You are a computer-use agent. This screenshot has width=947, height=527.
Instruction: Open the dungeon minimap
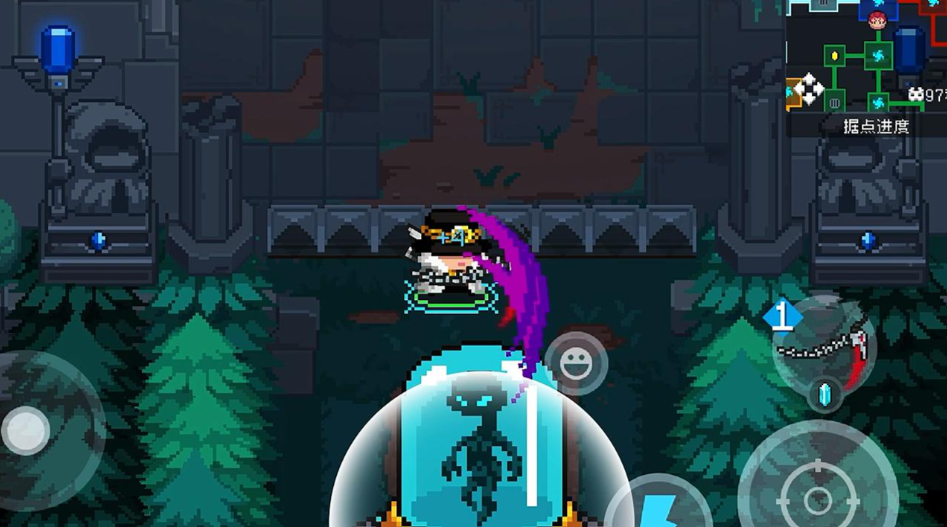[864, 55]
